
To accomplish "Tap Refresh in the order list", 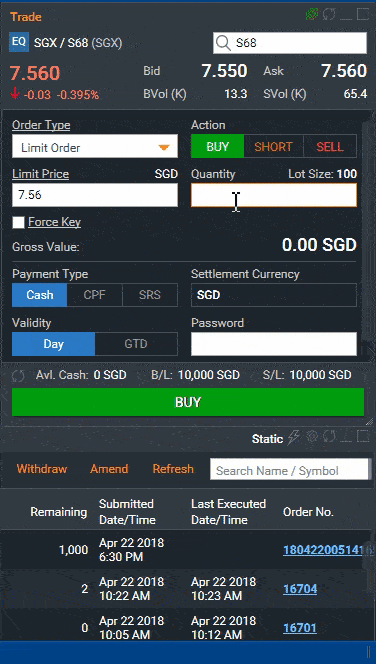I will [173, 469].
